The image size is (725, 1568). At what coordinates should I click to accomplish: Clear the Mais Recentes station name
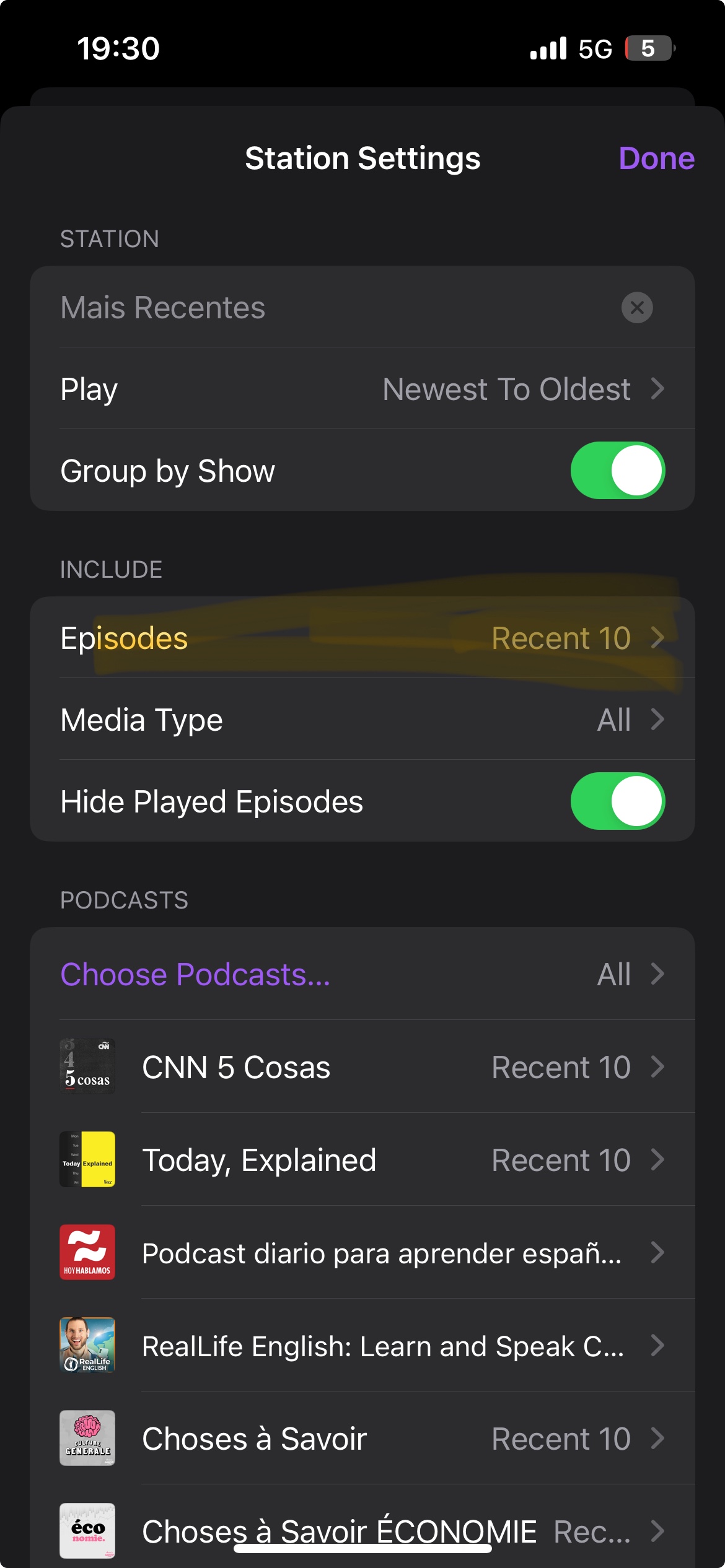636,308
